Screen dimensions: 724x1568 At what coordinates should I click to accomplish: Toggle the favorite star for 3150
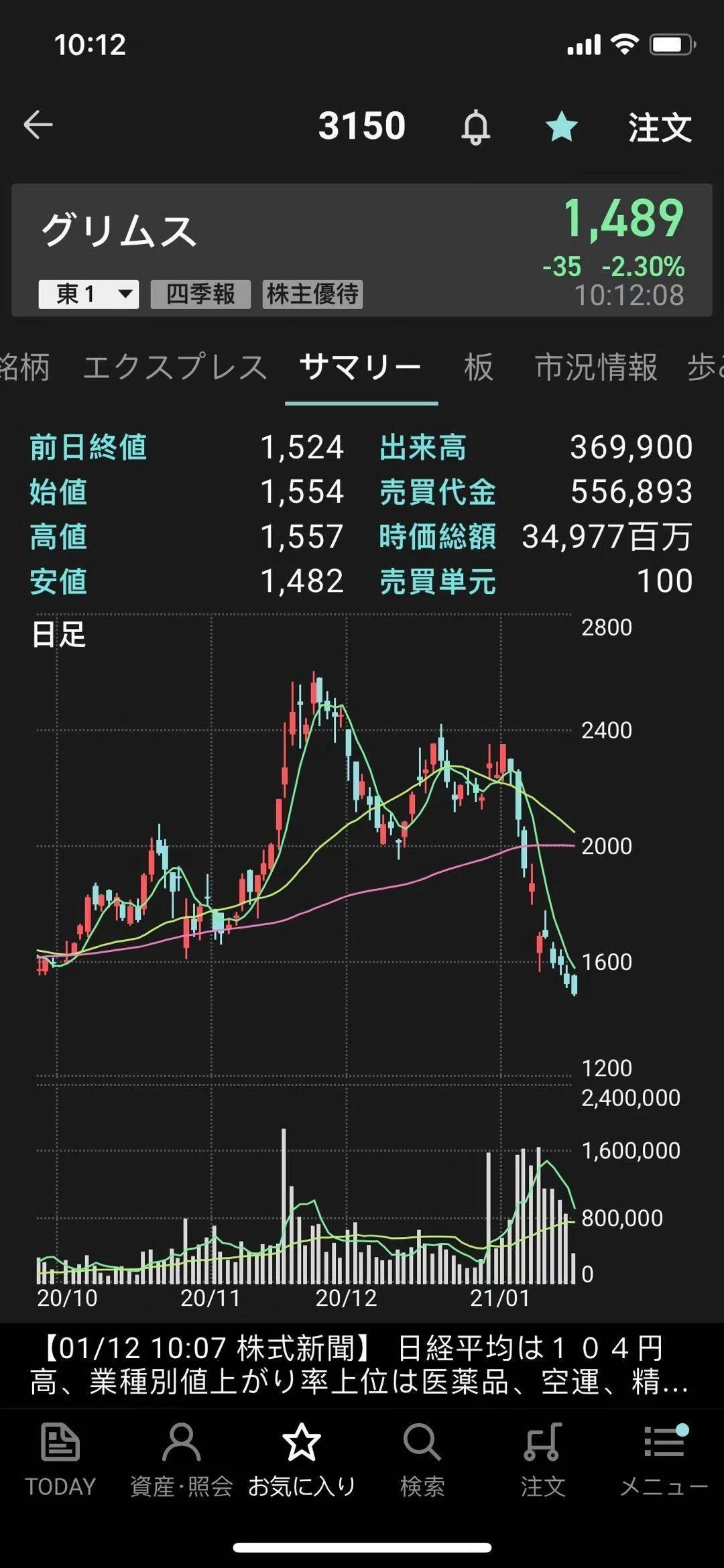pyautogui.click(x=561, y=127)
